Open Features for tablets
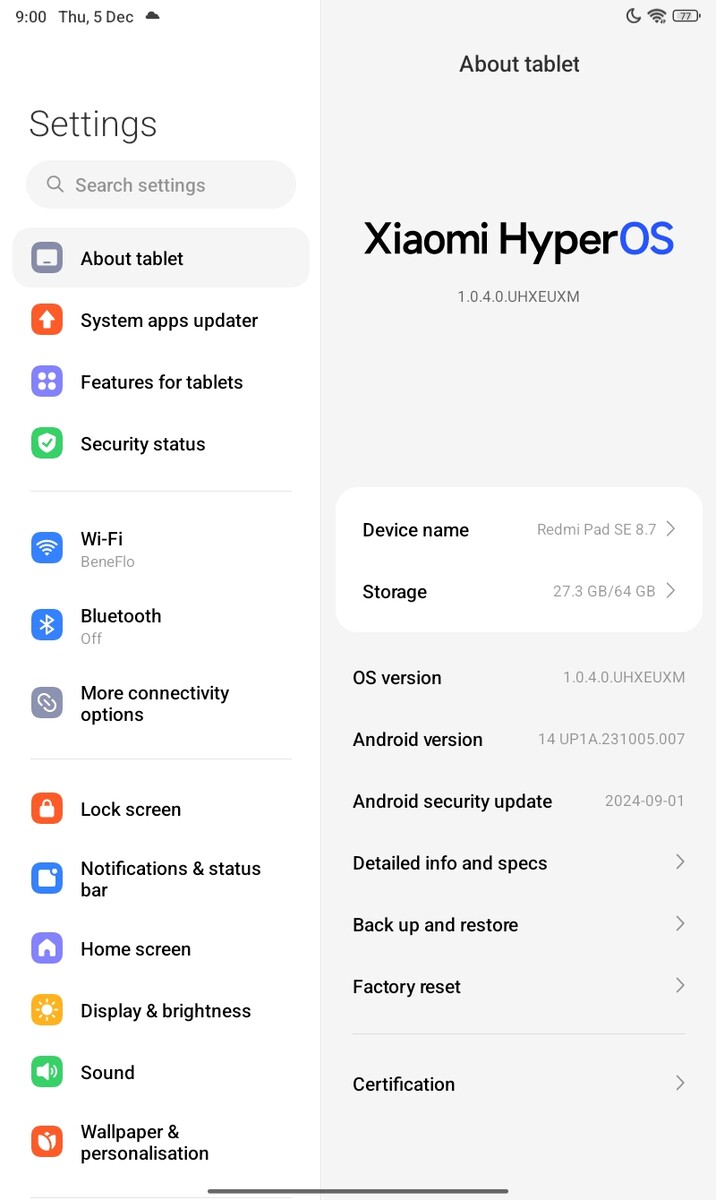 click(x=161, y=382)
